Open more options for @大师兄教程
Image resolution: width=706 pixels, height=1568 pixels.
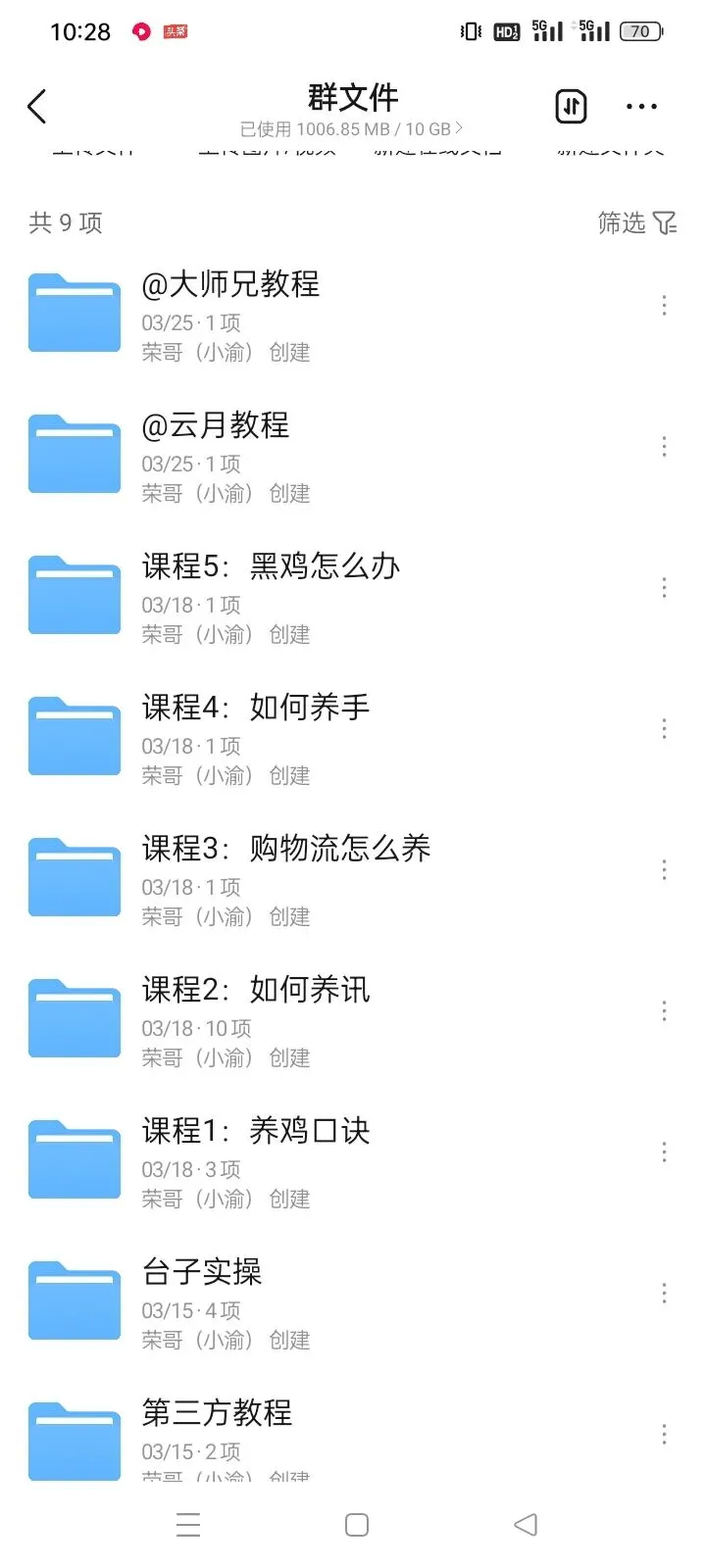tap(664, 306)
